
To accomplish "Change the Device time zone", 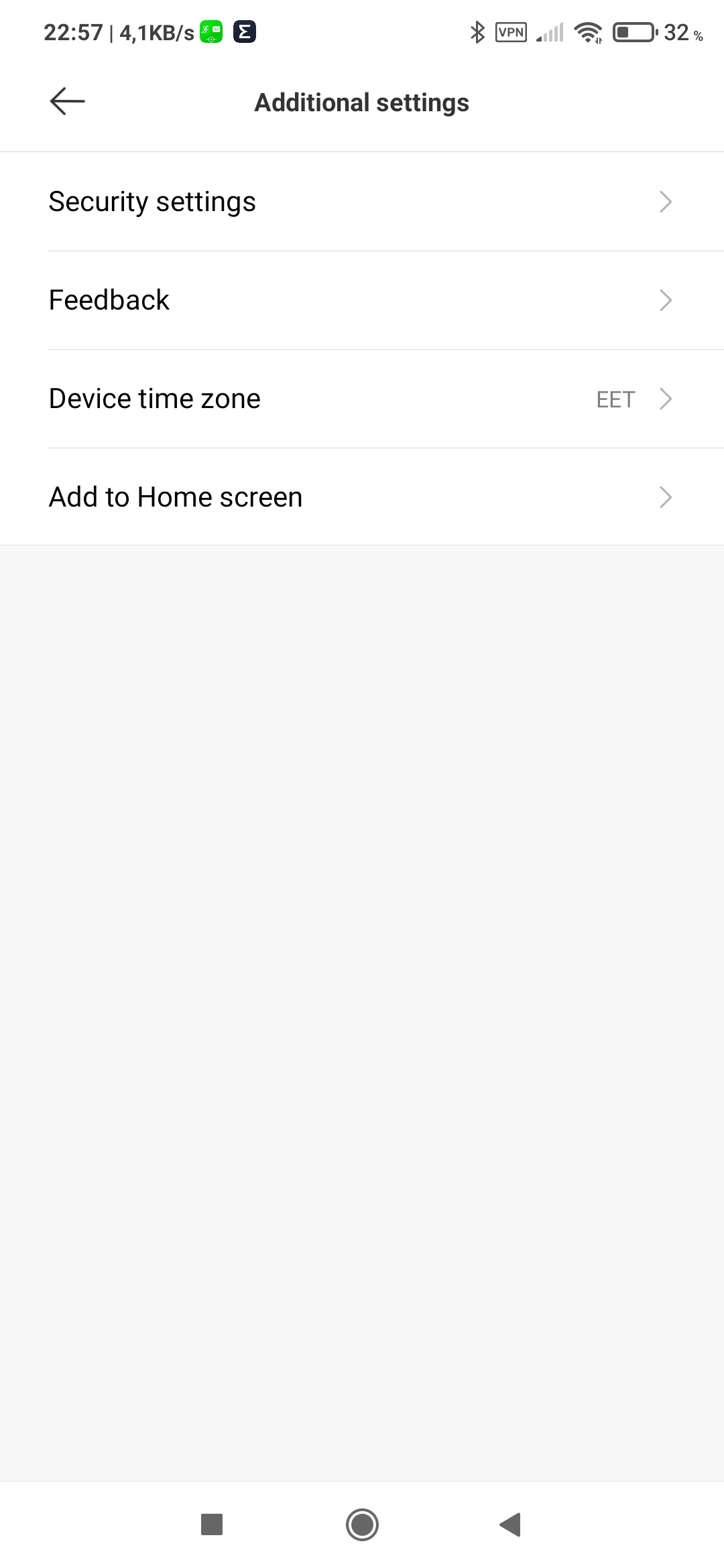I will point(362,399).
